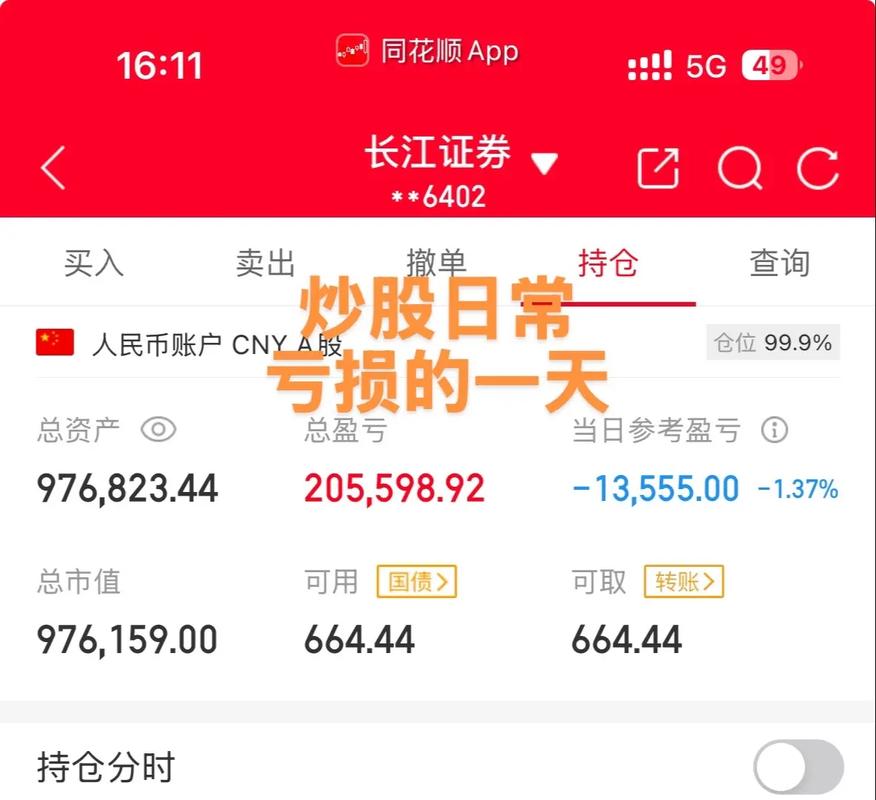The width and height of the screenshot is (876, 800).
Task: Go back using the top-left arrow
Action: point(54,168)
